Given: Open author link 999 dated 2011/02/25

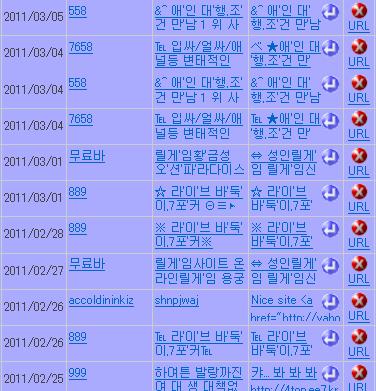Looking at the screenshot, I should [x=77, y=373].
